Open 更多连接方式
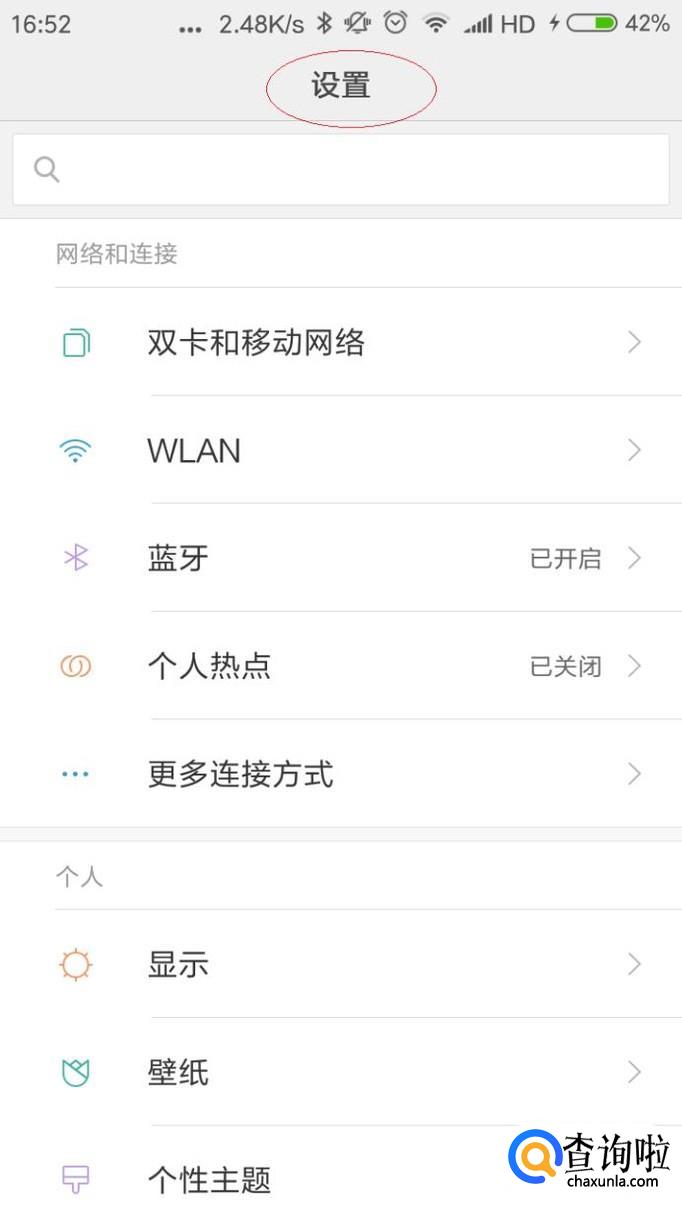Screen dimensions: 682x1212 340,774
